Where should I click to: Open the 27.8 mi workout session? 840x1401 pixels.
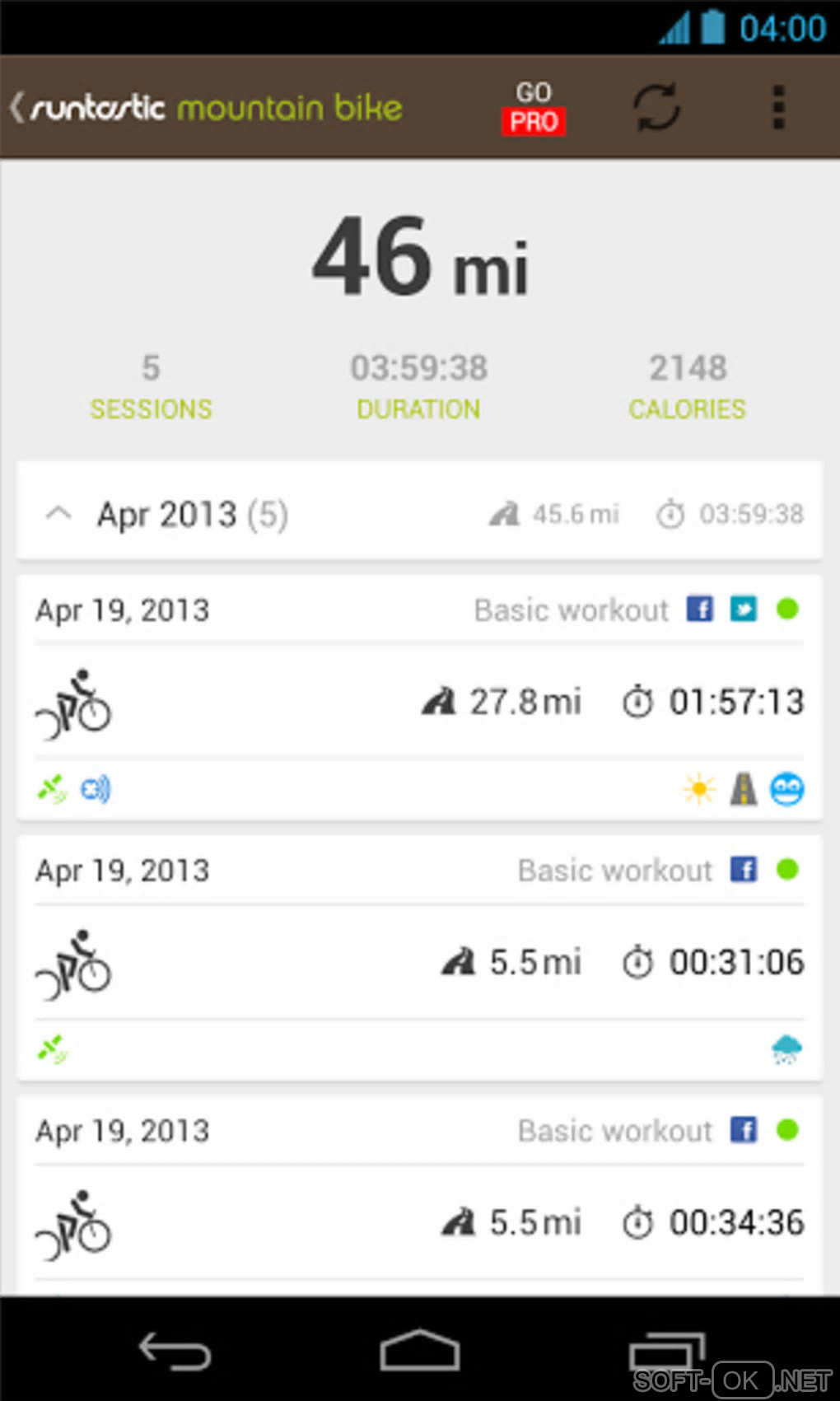click(419, 702)
